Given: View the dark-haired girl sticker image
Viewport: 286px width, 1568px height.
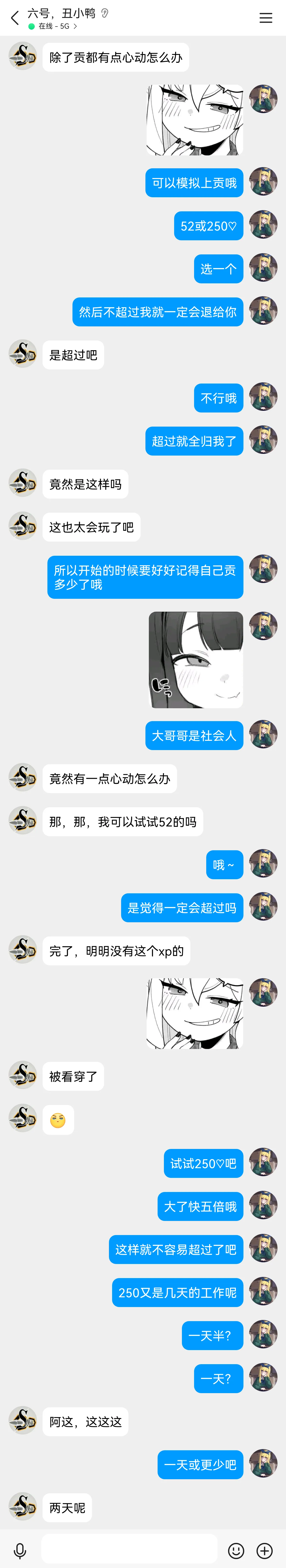Looking at the screenshot, I should click(196, 660).
